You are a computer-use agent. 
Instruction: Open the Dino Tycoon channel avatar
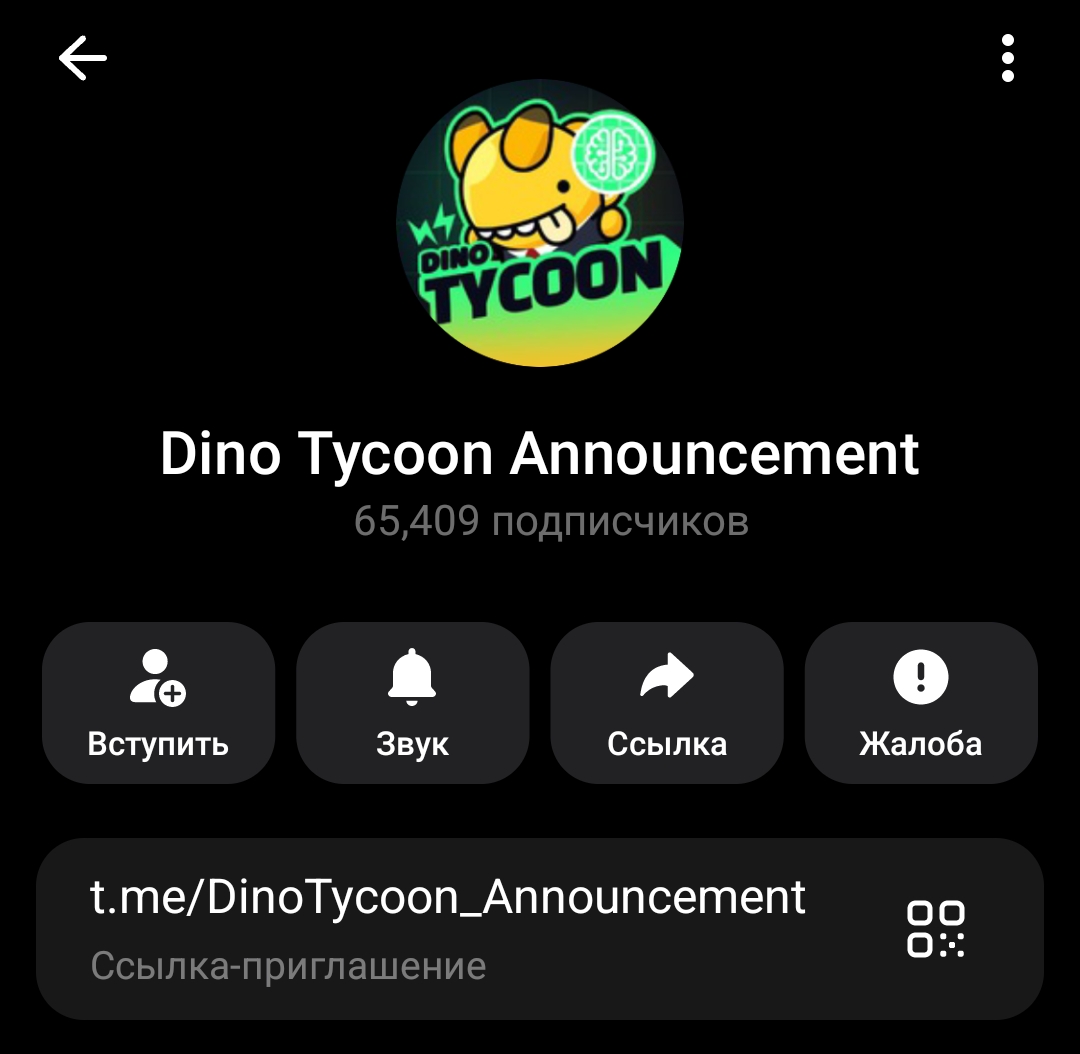[x=540, y=223]
